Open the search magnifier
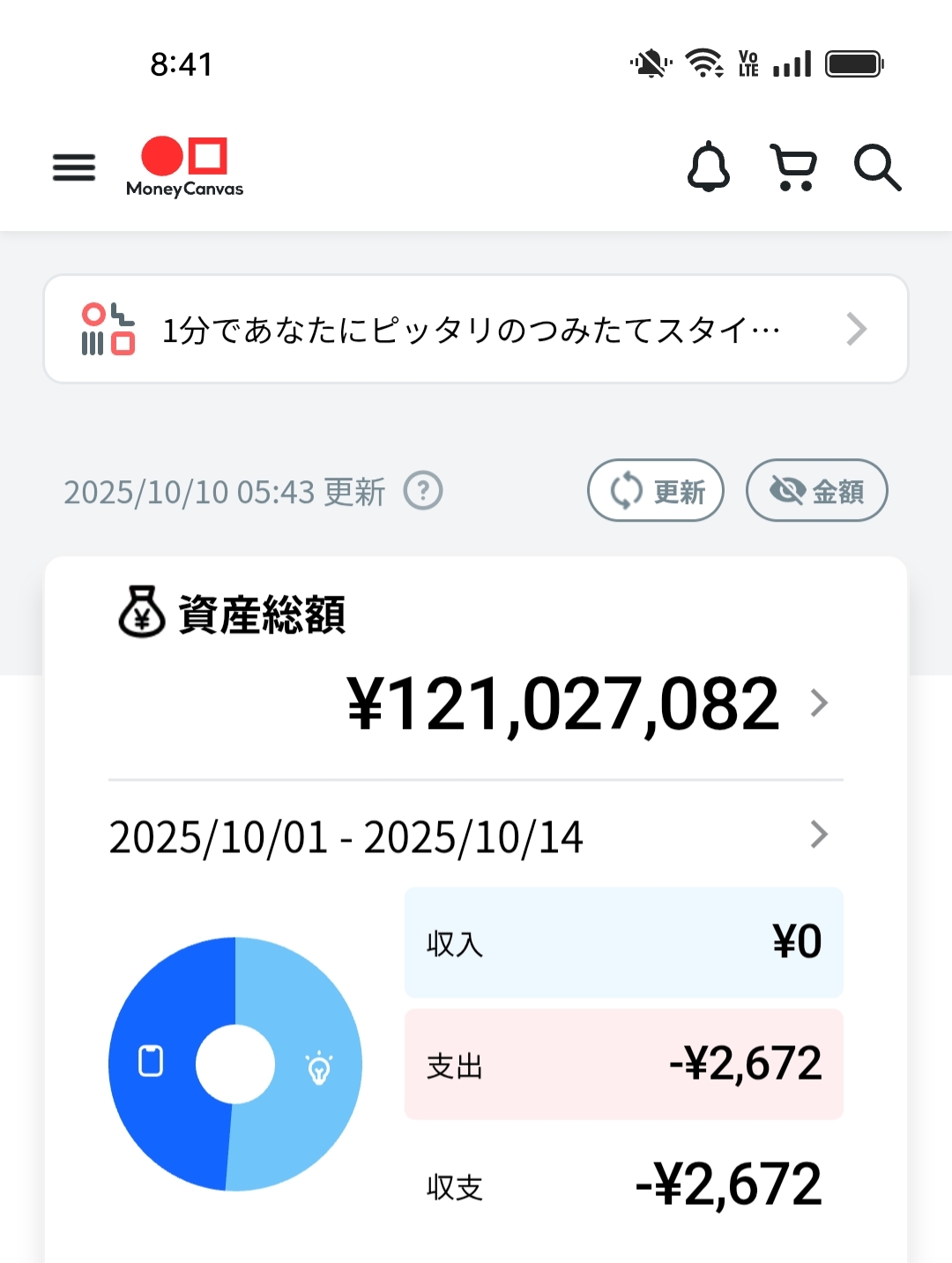952x1263 pixels. 877,167
